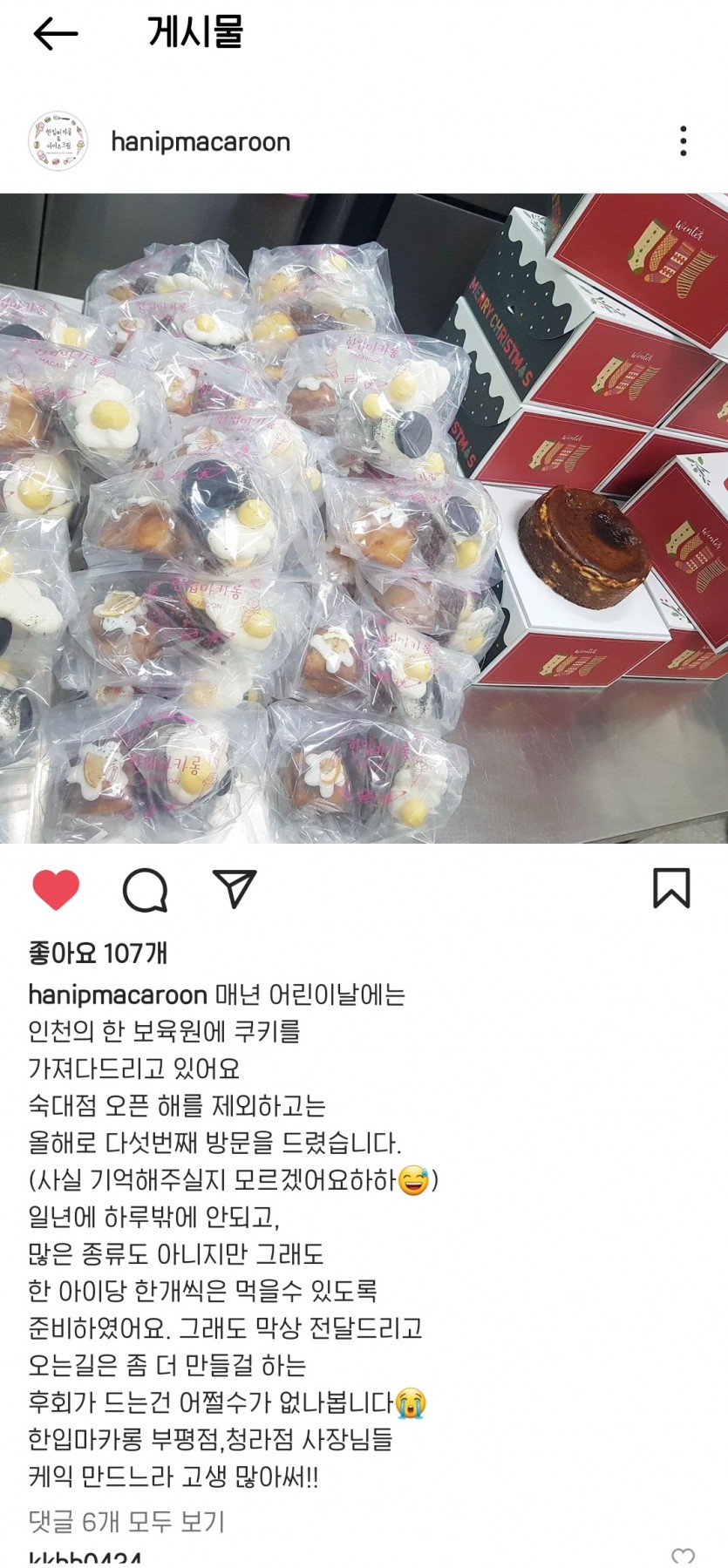
Task: Unlike the post with the red heart
Action: pos(56,889)
